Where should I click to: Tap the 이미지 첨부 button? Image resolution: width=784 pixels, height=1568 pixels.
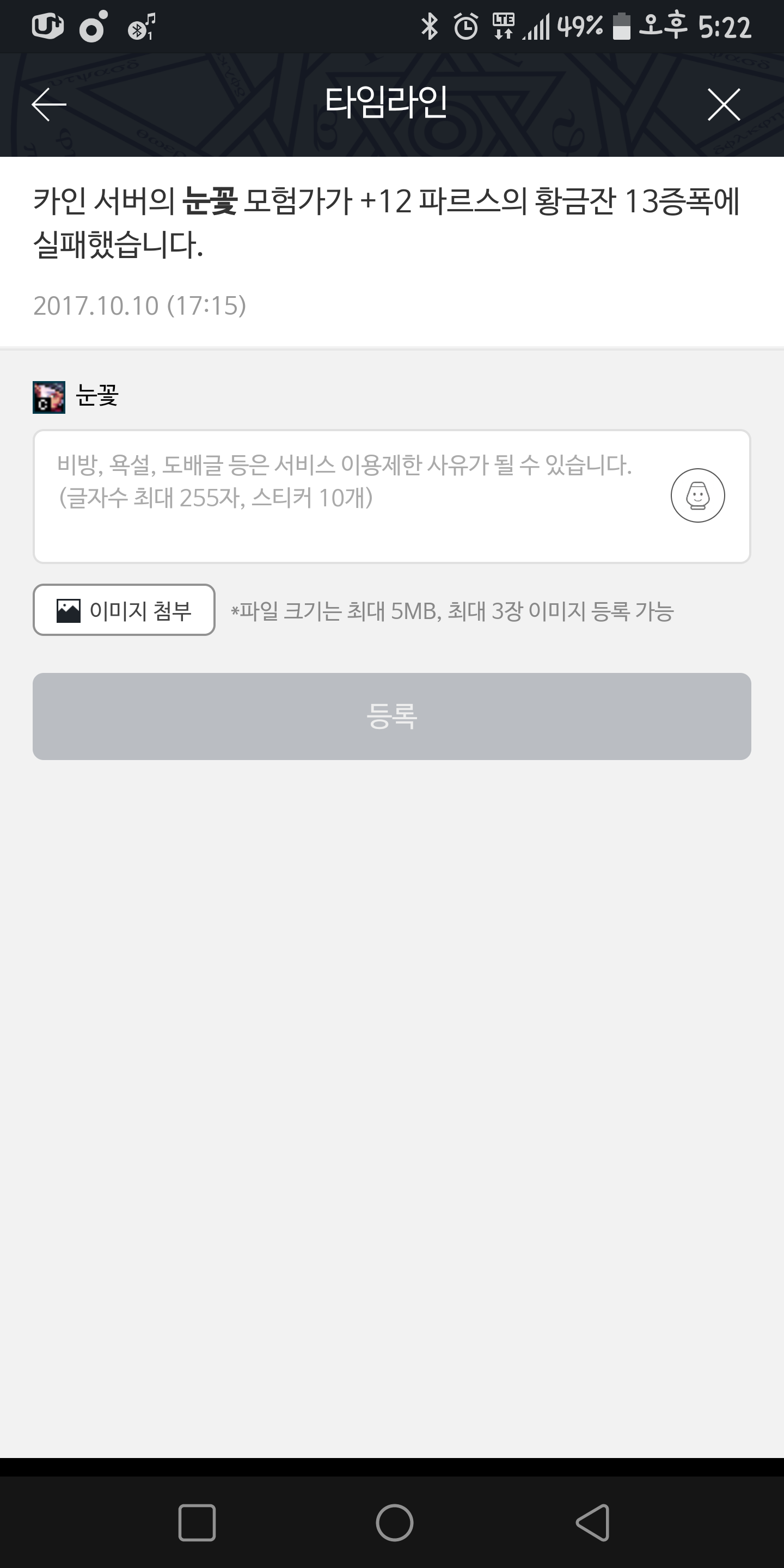[124, 610]
